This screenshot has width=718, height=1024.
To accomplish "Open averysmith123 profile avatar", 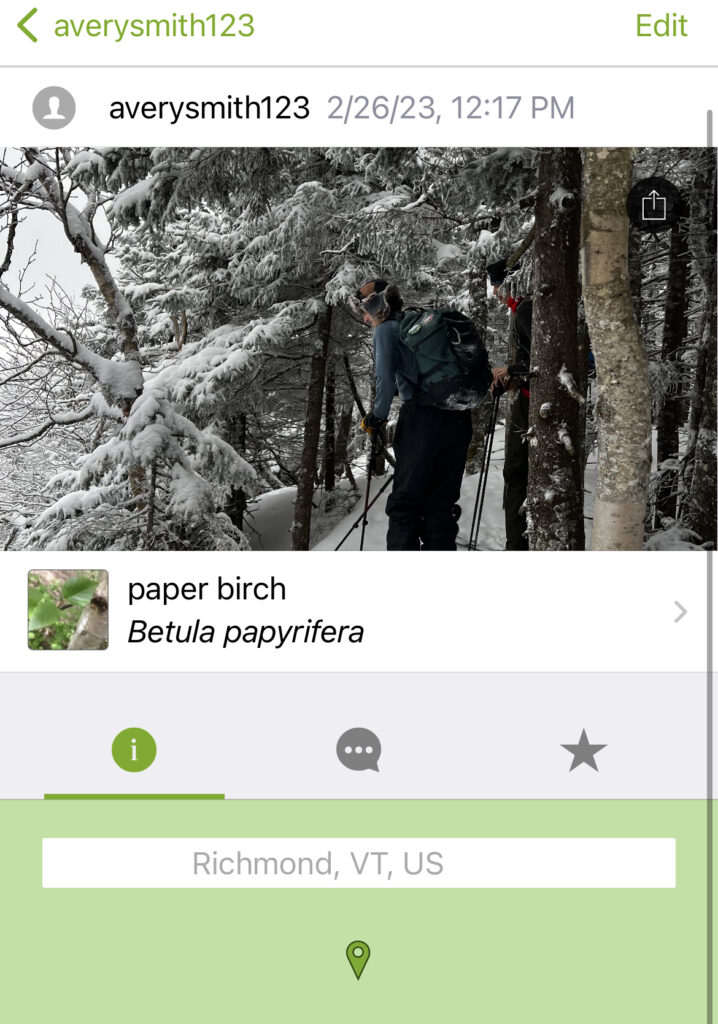I will (54, 108).
